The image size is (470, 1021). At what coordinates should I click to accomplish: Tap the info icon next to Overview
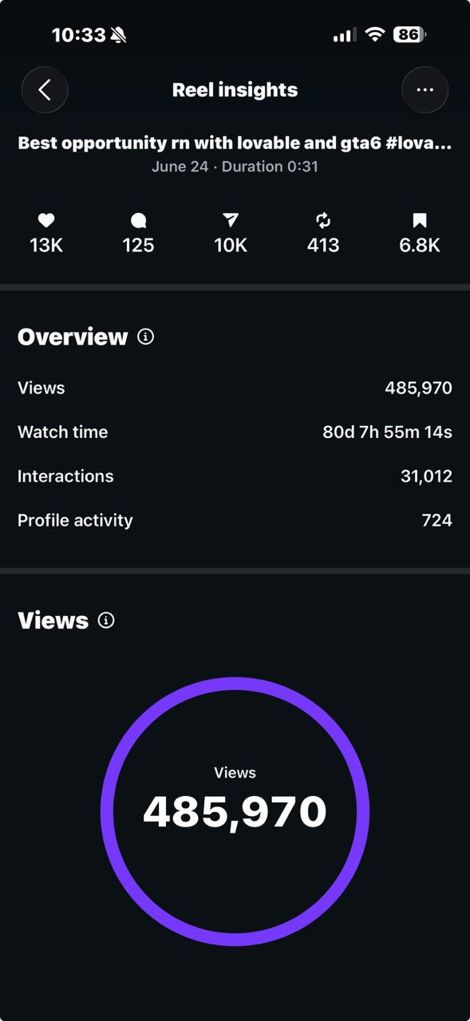click(x=146, y=337)
